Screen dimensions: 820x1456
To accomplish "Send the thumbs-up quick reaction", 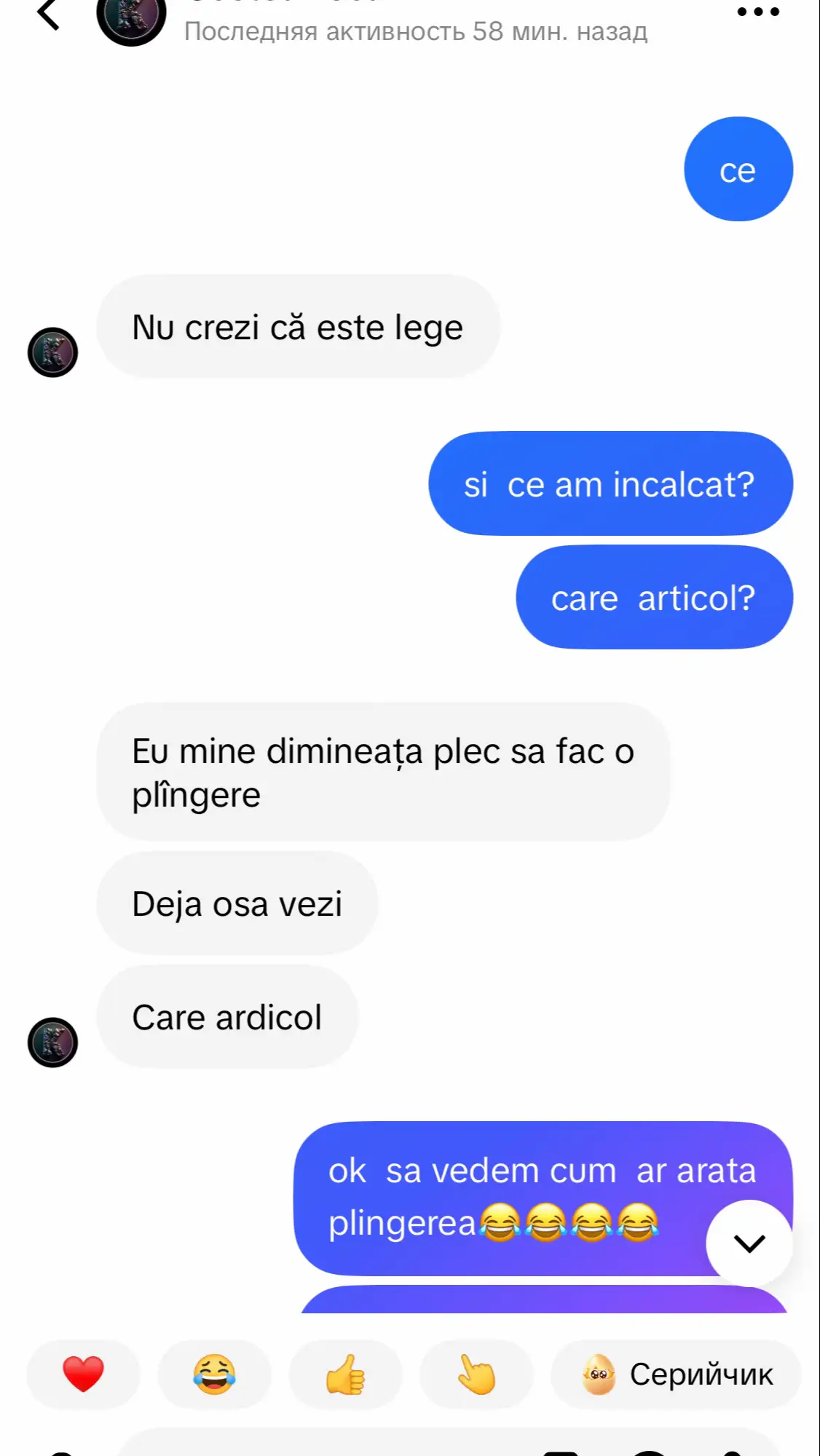I will tap(345, 1374).
